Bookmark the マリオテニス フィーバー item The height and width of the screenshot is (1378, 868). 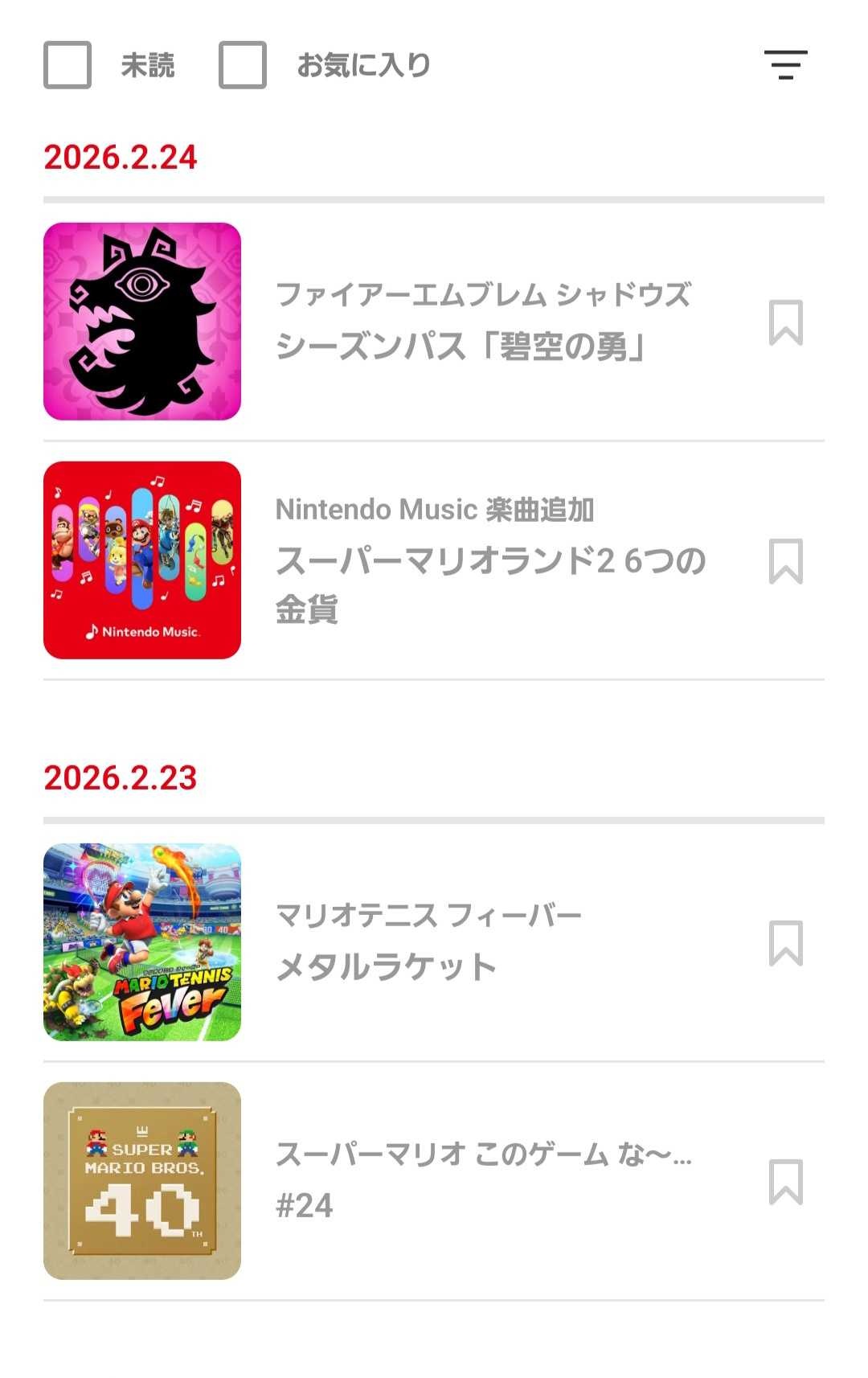coord(785,943)
